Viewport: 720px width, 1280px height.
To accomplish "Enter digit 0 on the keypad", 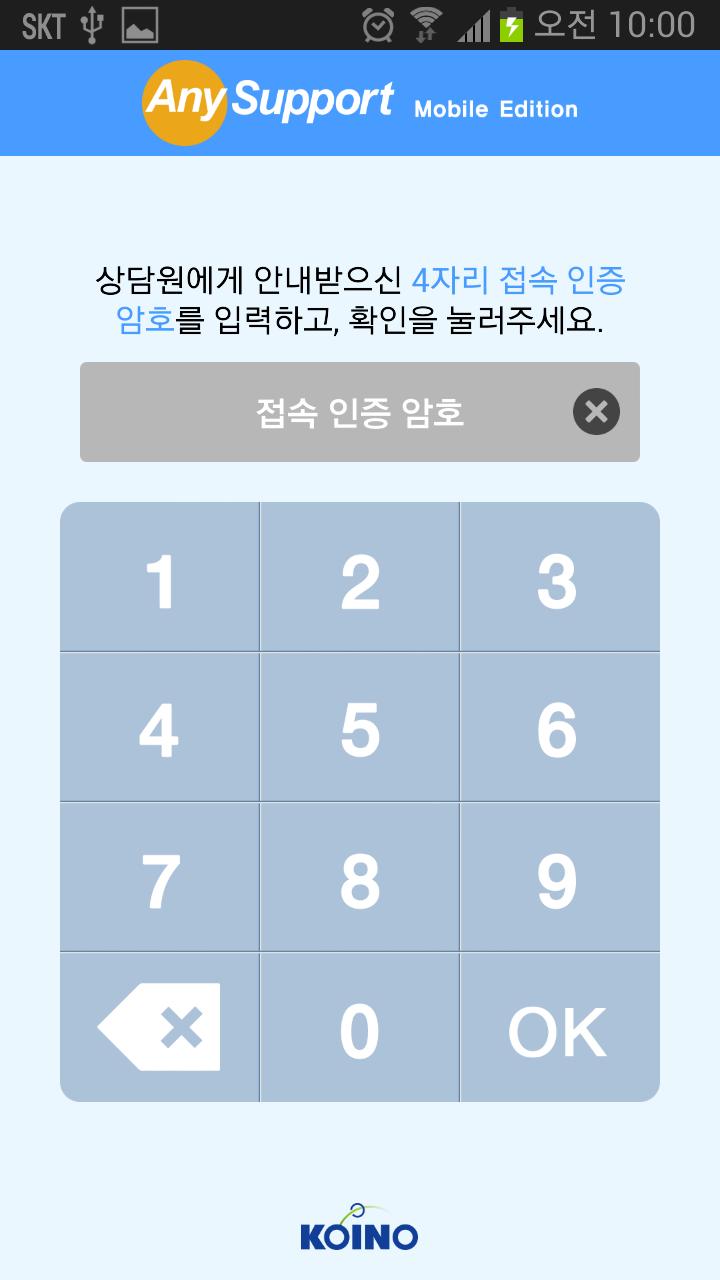I will tap(360, 1029).
